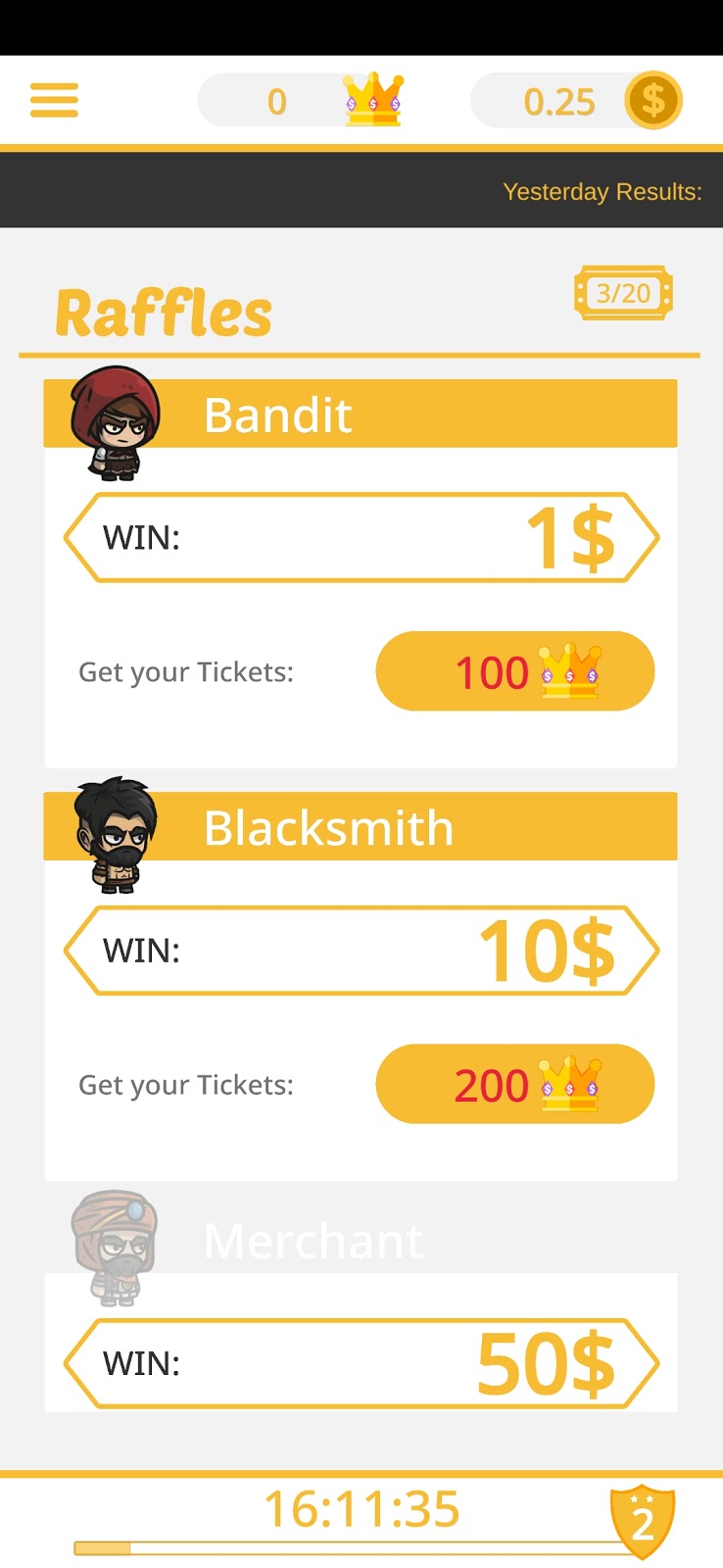View the Yesterday Results entry
Screen dimensions: 723x1568
pyautogui.click(x=602, y=191)
